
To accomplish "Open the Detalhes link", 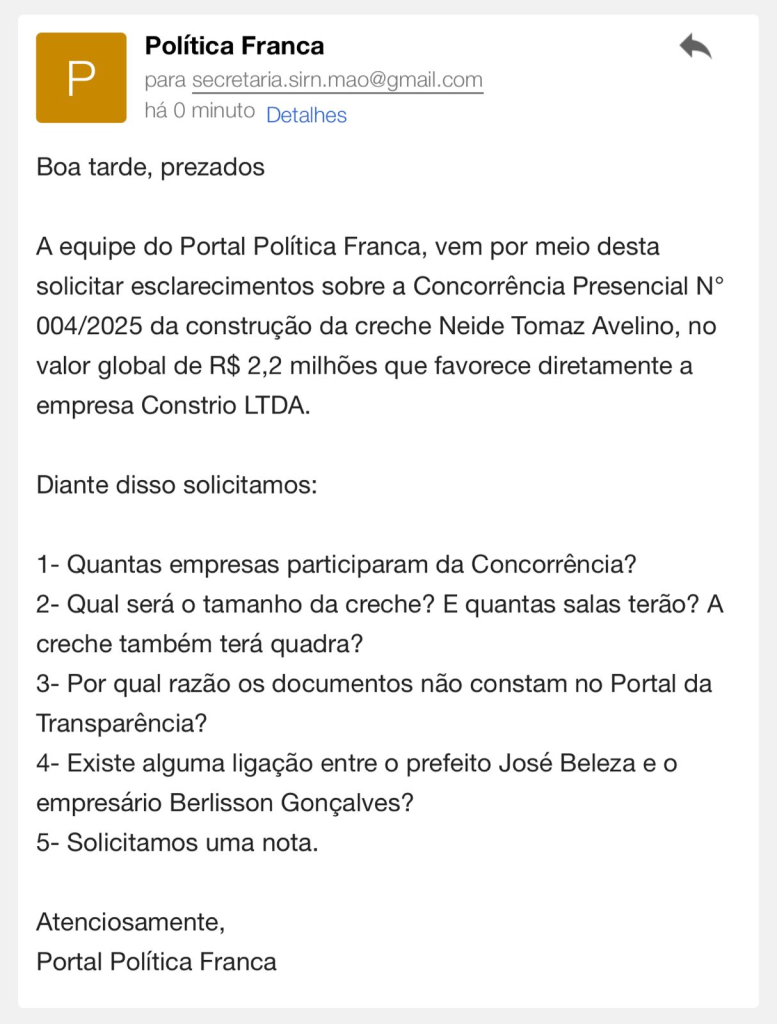I will [x=306, y=115].
